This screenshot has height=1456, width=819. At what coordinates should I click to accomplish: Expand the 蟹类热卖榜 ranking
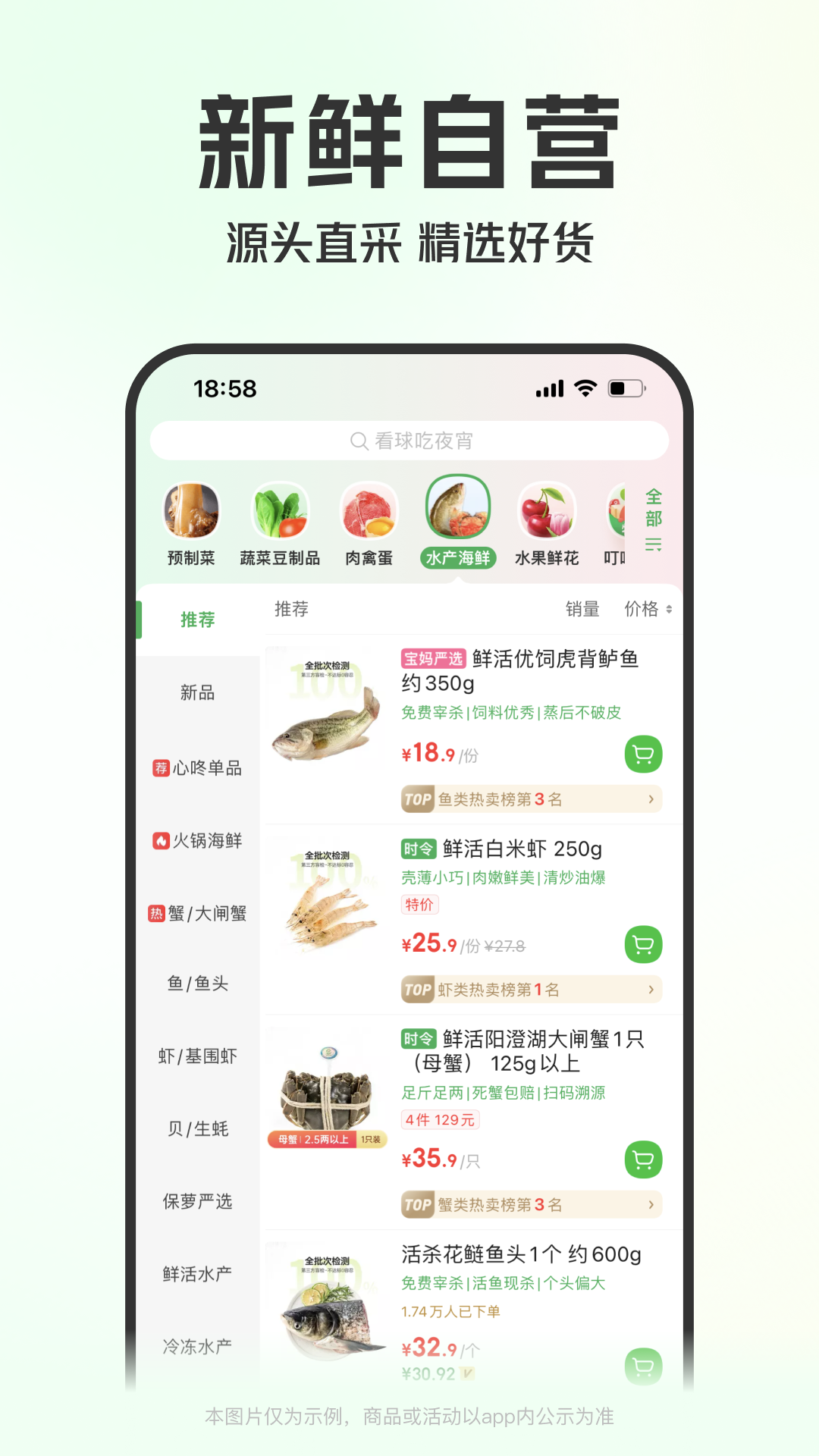pos(531,1204)
